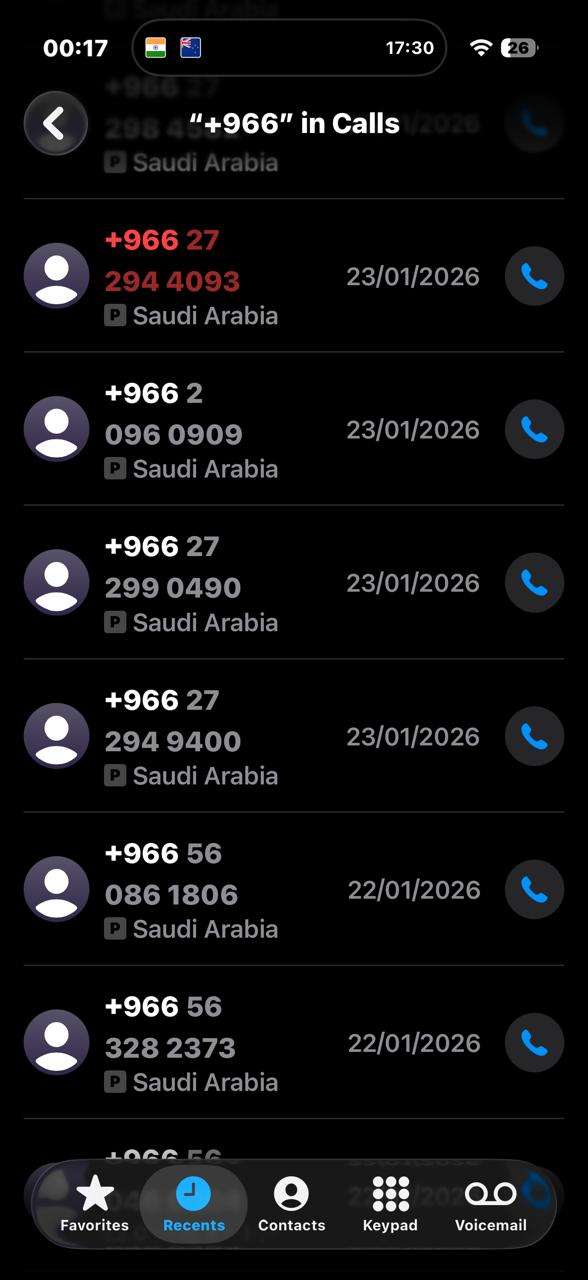Viewport: 588px width, 1280px height.
Task: Call +966 27 294 4093
Action: 534,276
